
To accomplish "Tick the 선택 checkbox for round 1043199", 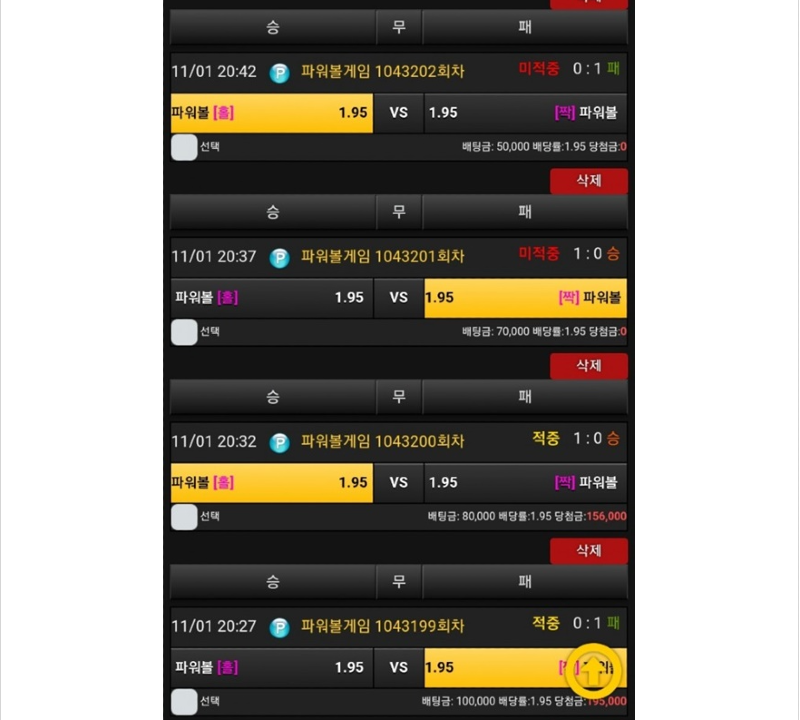I will pyautogui.click(x=184, y=702).
